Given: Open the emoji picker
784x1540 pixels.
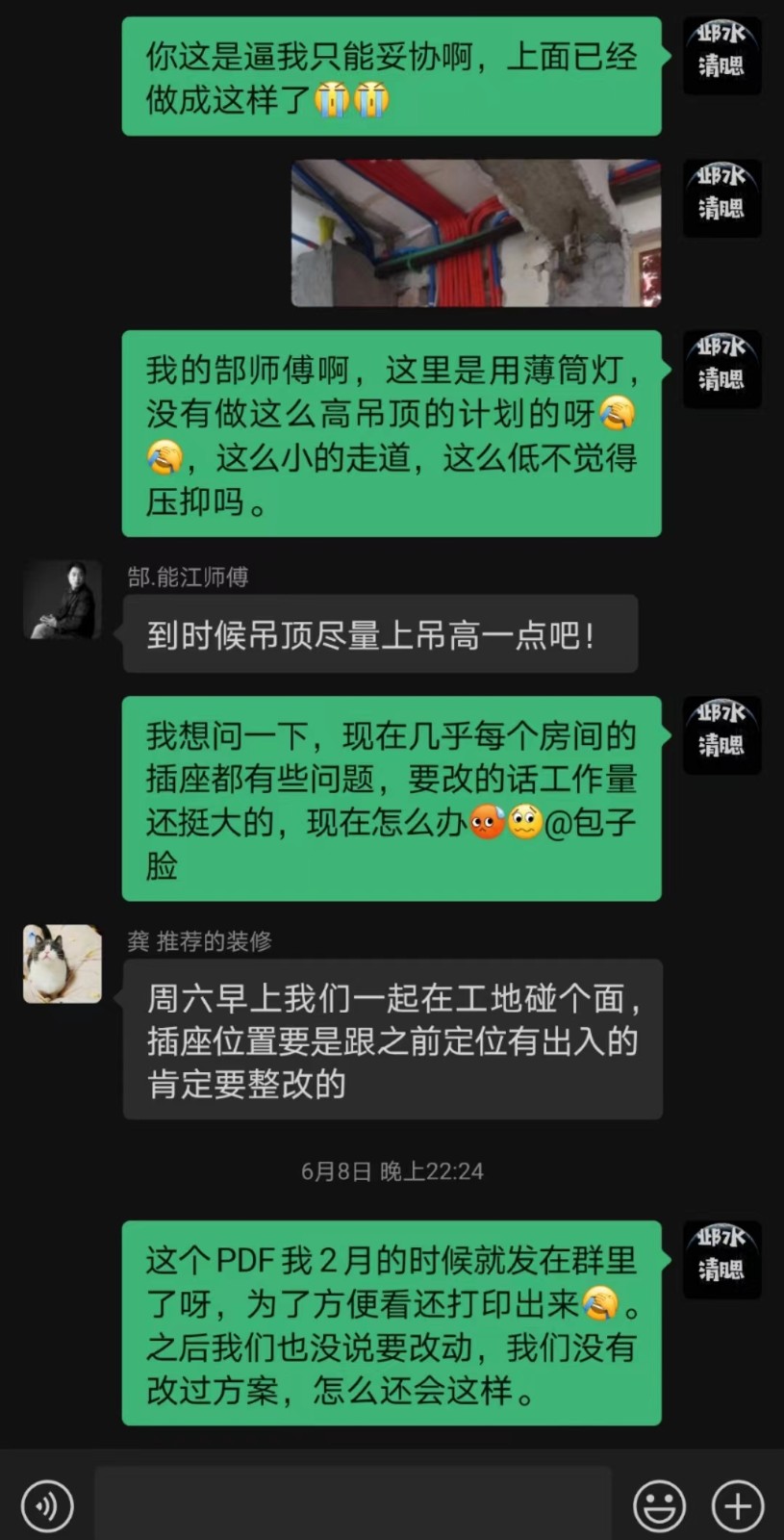Looking at the screenshot, I should pos(659,1505).
